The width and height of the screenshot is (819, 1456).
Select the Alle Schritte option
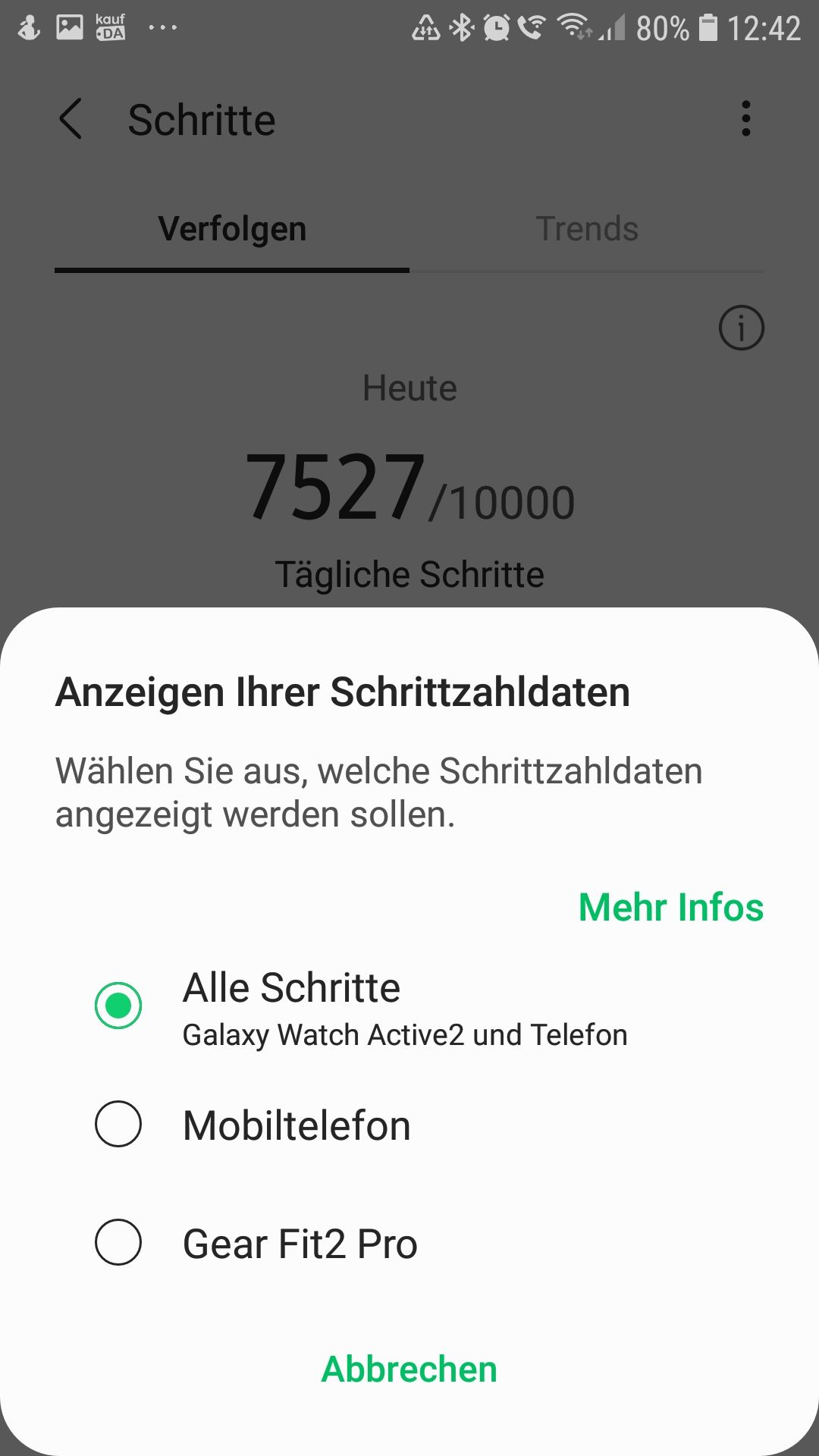tap(118, 1006)
